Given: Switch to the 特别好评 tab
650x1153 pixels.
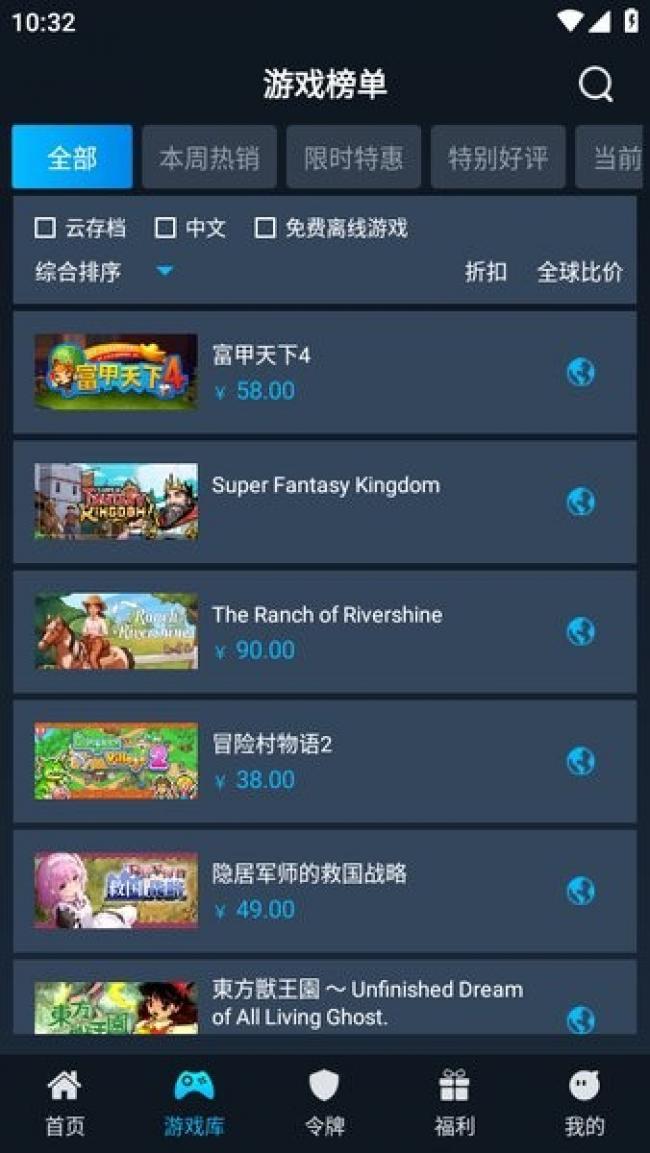Looking at the screenshot, I should coord(497,158).
